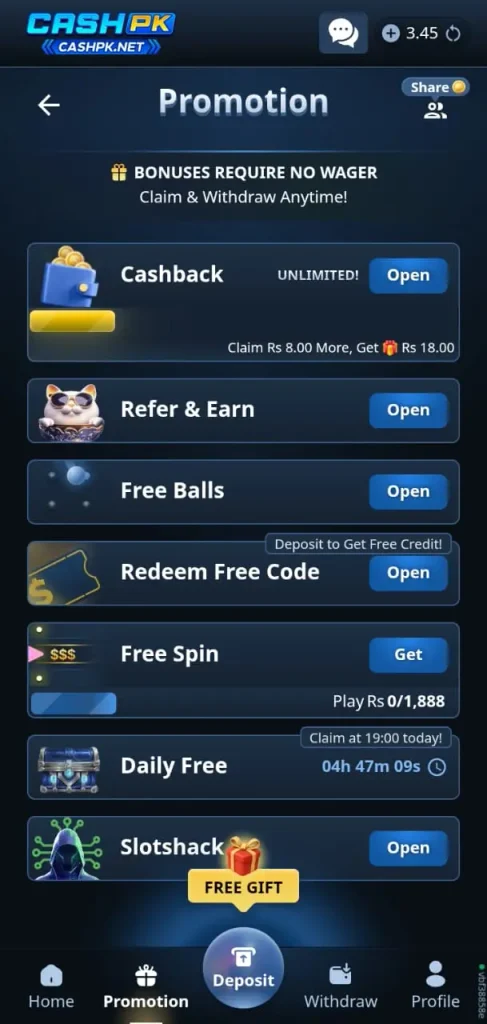Image resolution: width=487 pixels, height=1024 pixels.
Task: Claim the FREE GIFT box
Action: tap(244, 875)
